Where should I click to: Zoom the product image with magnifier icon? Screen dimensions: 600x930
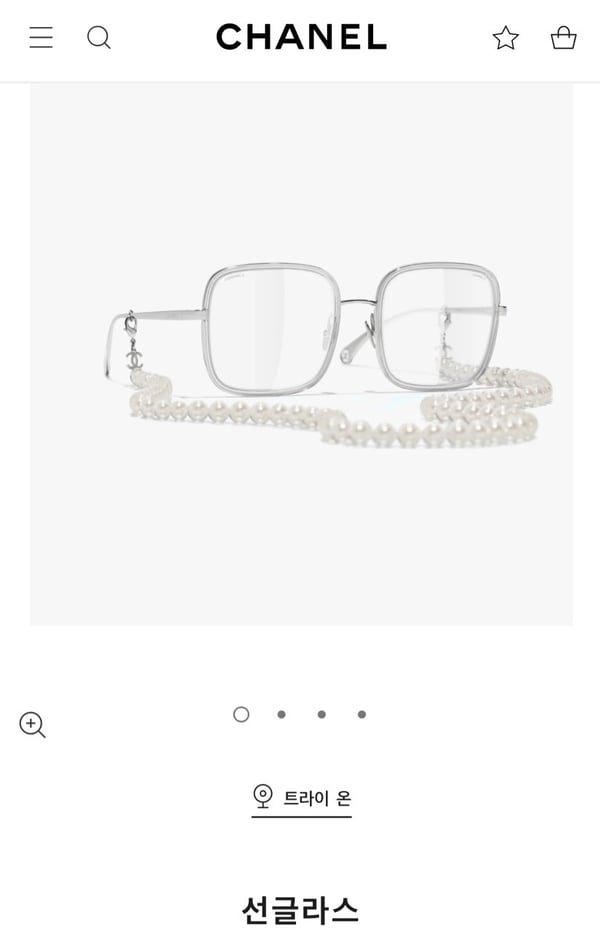coord(32,725)
